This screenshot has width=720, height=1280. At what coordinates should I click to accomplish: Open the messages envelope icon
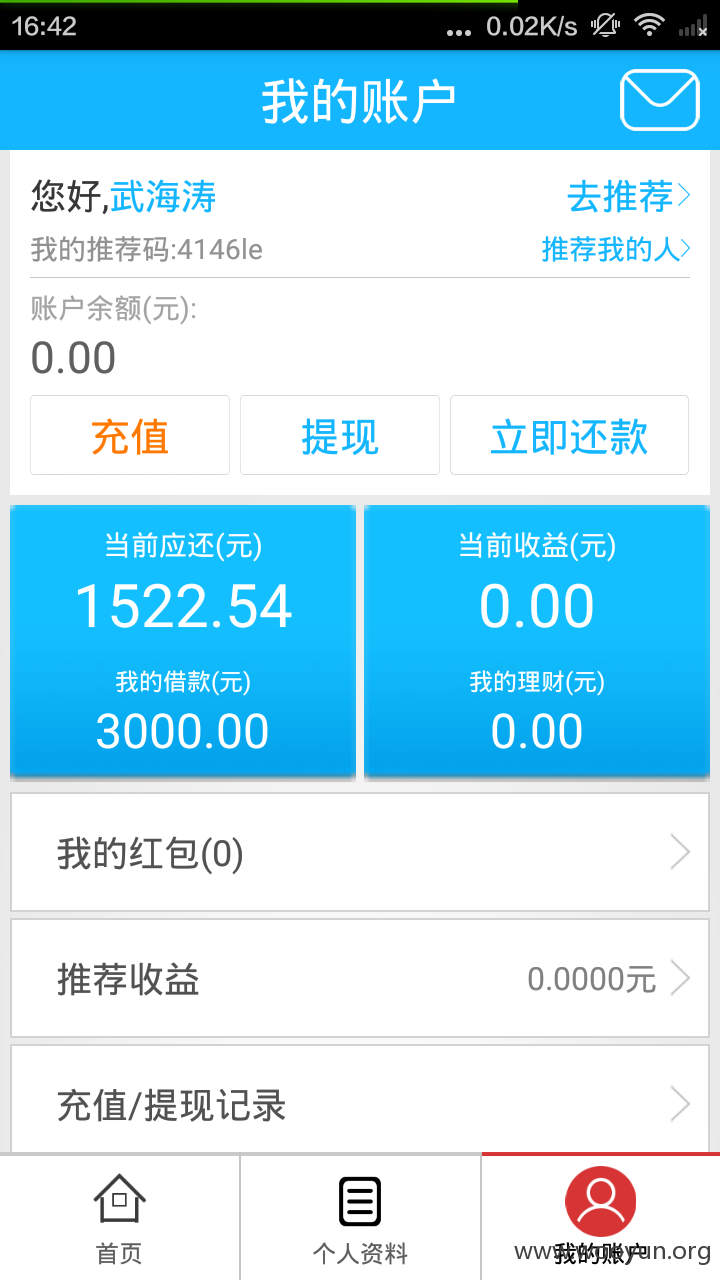click(660, 100)
